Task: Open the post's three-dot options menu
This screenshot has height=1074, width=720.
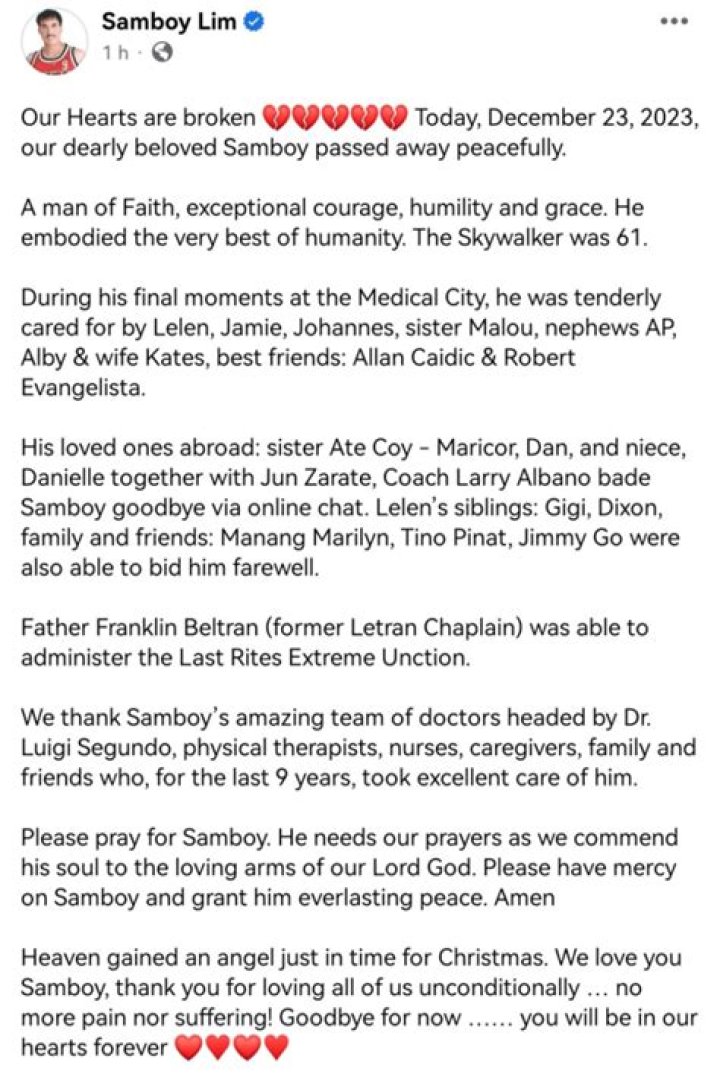Action: click(x=674, y=21)
